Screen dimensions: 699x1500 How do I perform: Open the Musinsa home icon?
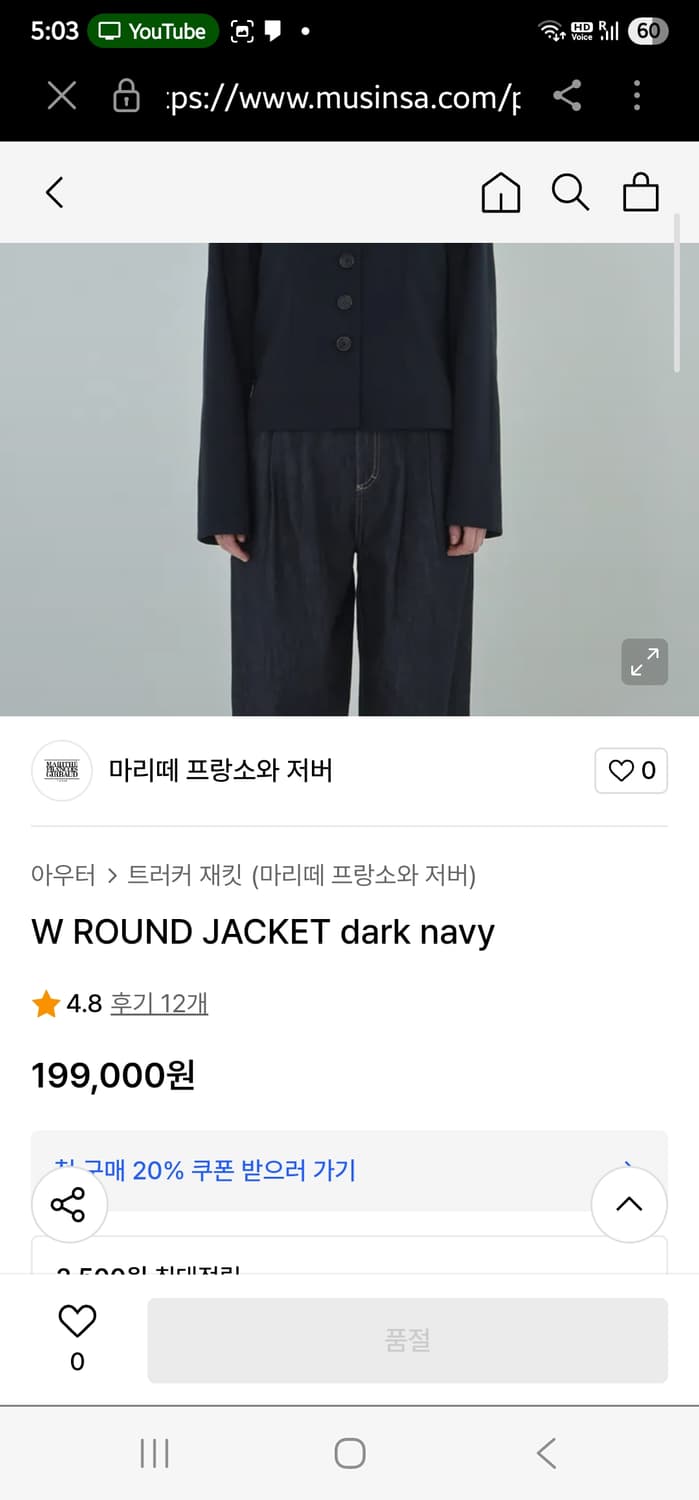[501, 192]
